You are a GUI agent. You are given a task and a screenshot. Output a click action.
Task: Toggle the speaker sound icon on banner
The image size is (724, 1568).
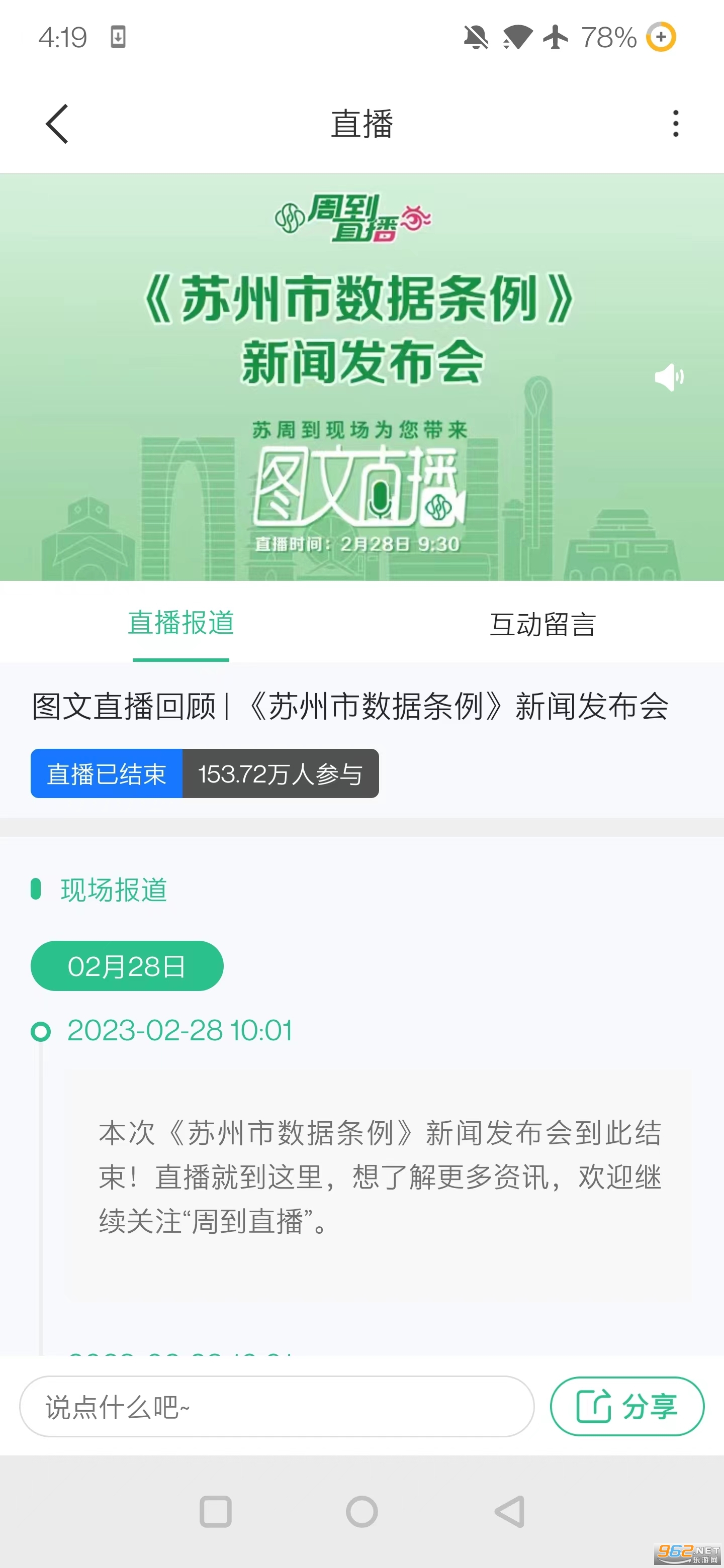pos(669,377)
